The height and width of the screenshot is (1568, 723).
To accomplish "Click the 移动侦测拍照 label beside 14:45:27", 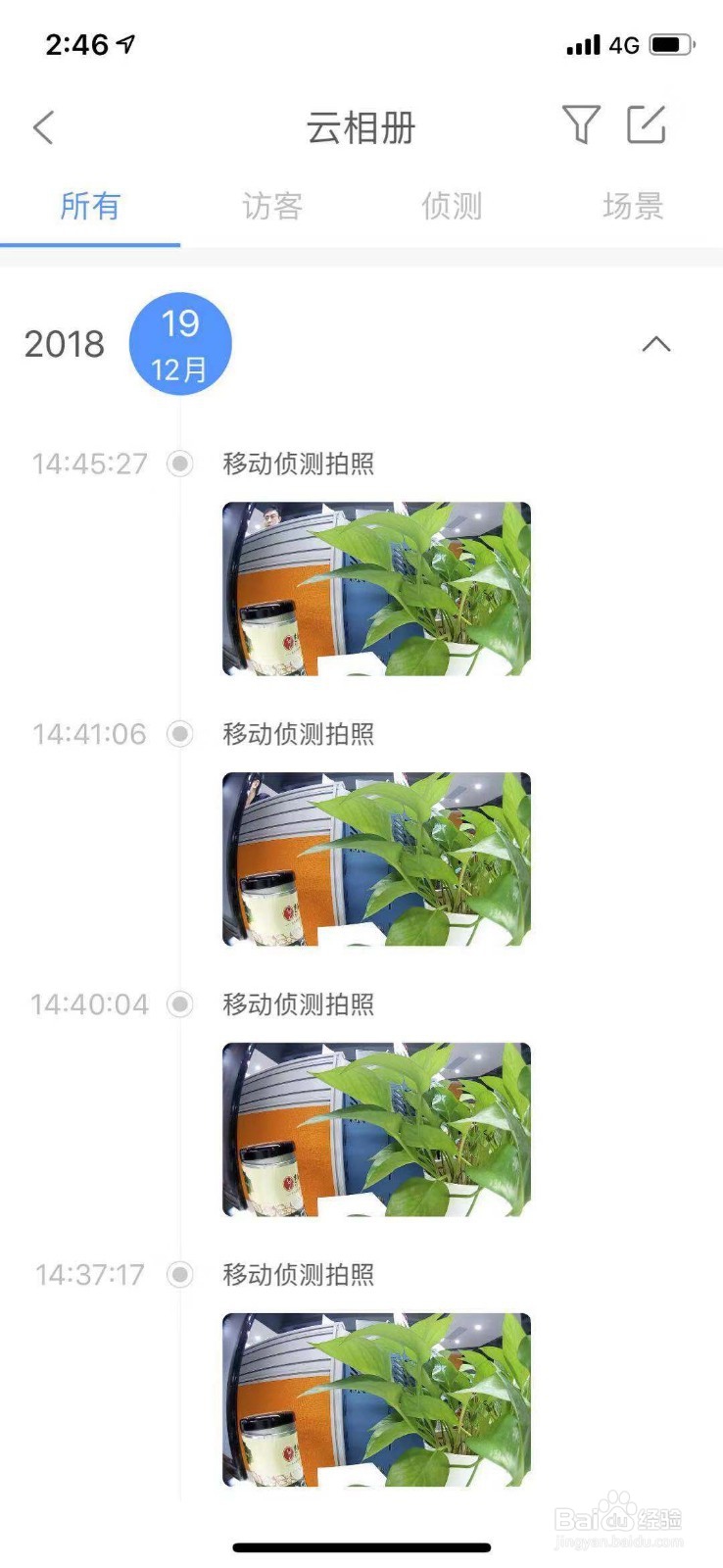I will tap(301, 464).
